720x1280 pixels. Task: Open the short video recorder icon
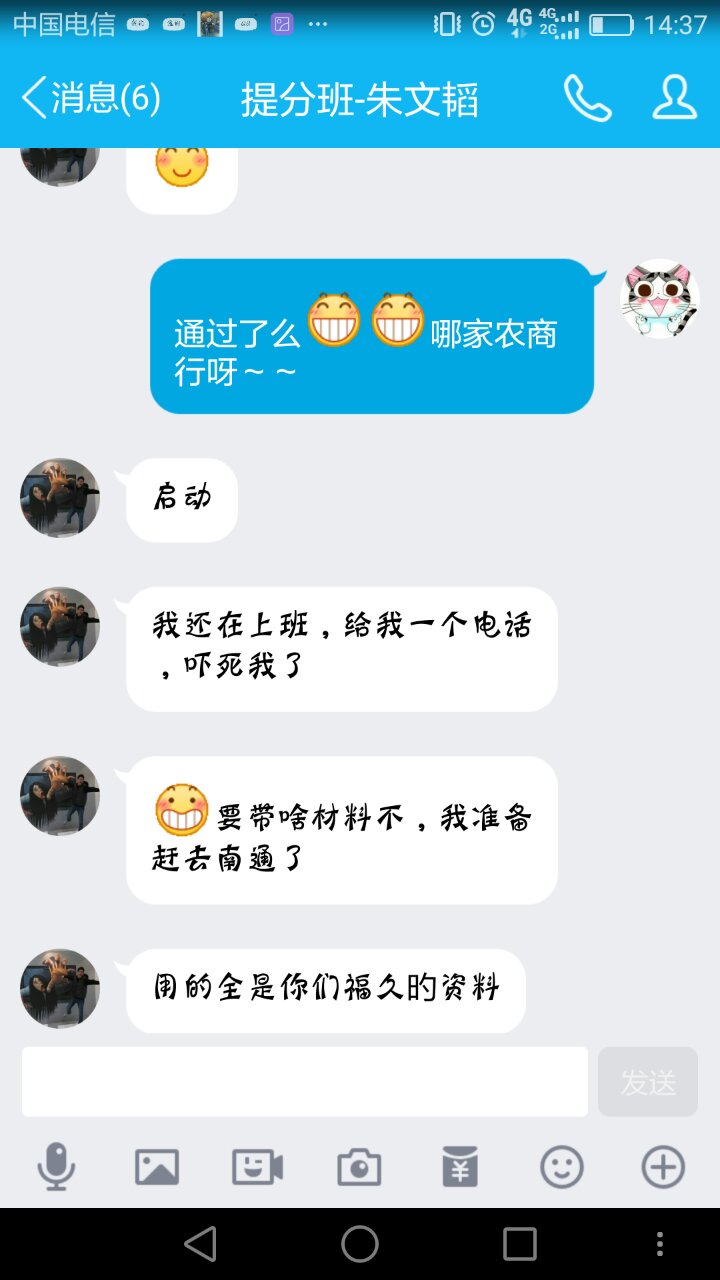(x=258, y=1167)
